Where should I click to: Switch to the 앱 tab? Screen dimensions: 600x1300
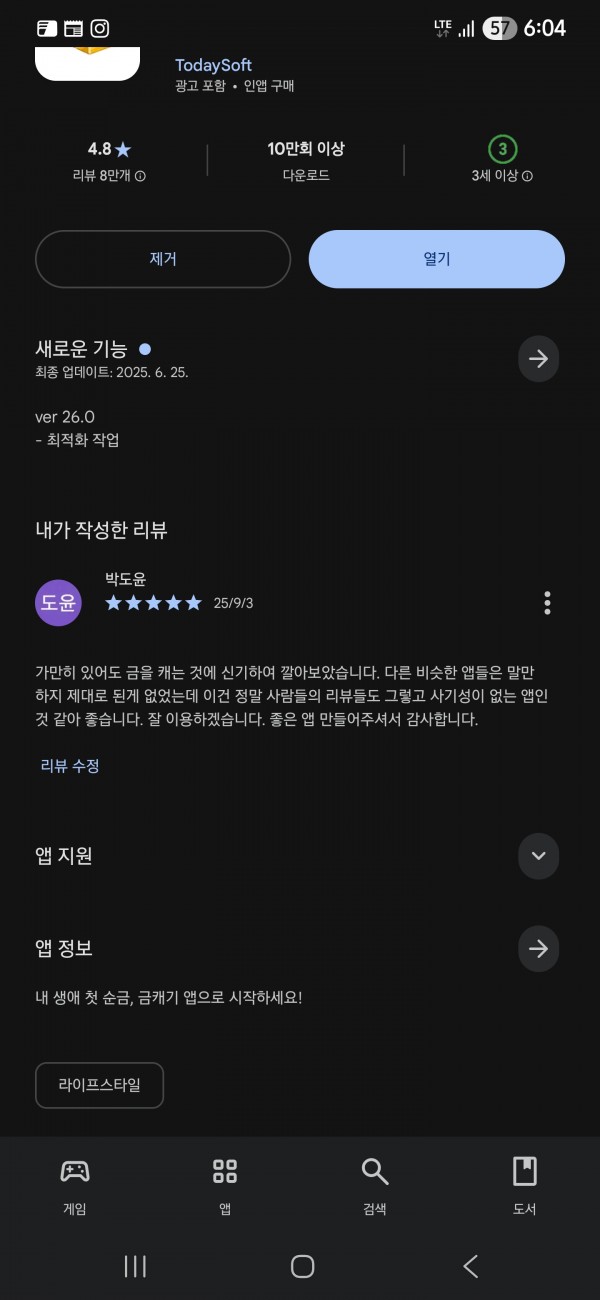click(225, 1186)
